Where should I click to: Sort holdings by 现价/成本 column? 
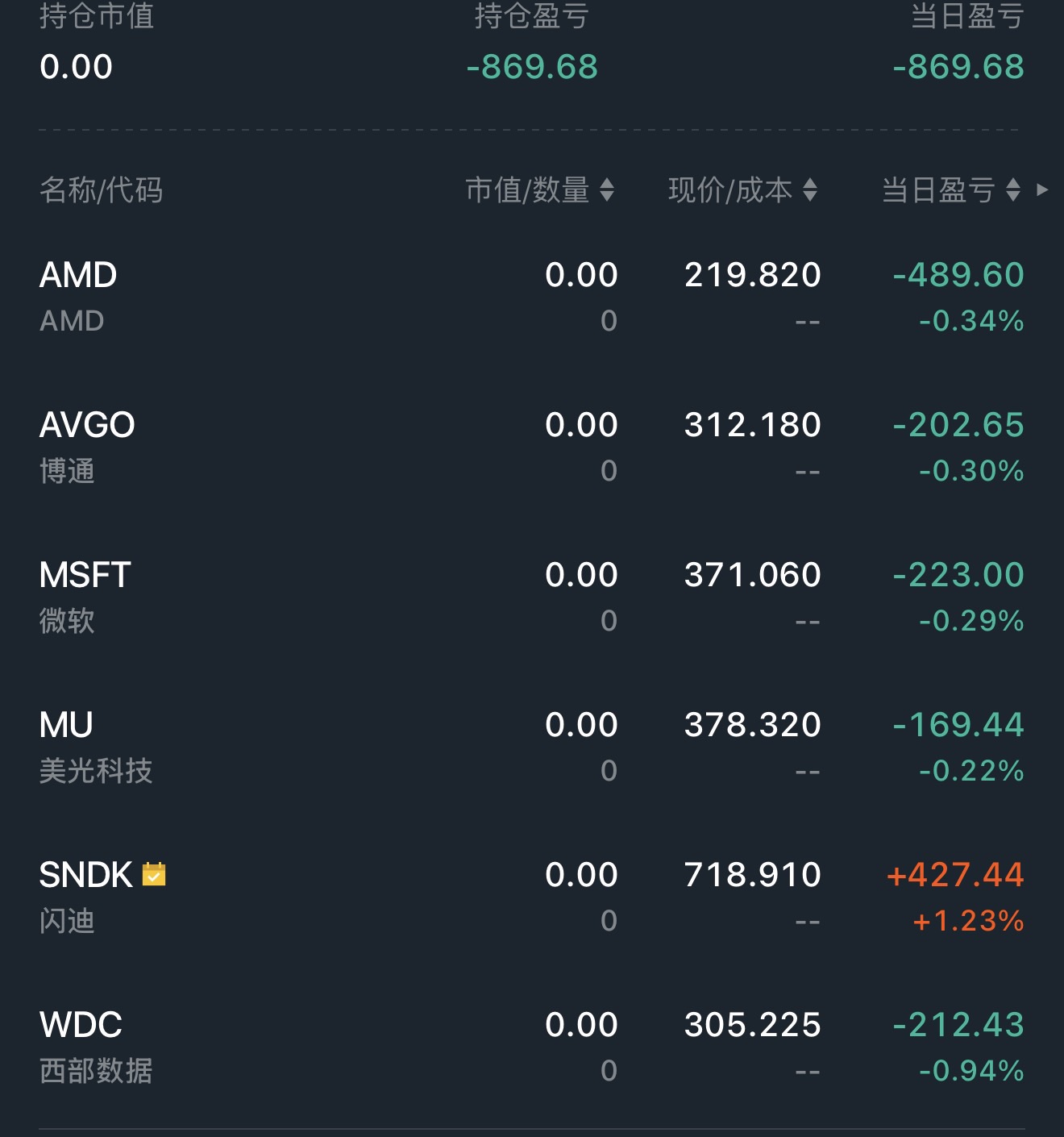tap(742, 190)
